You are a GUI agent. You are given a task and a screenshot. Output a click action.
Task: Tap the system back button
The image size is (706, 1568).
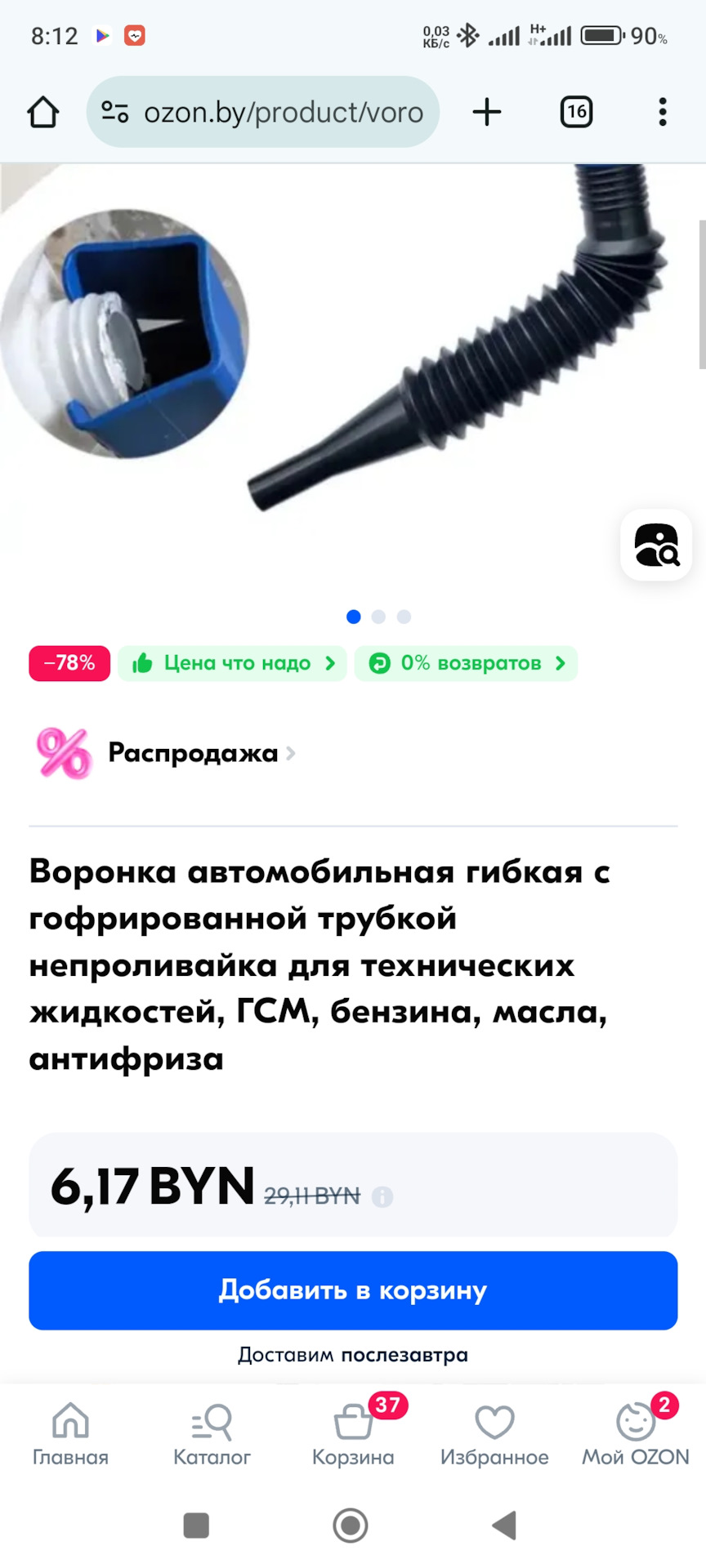point(504,1525)
